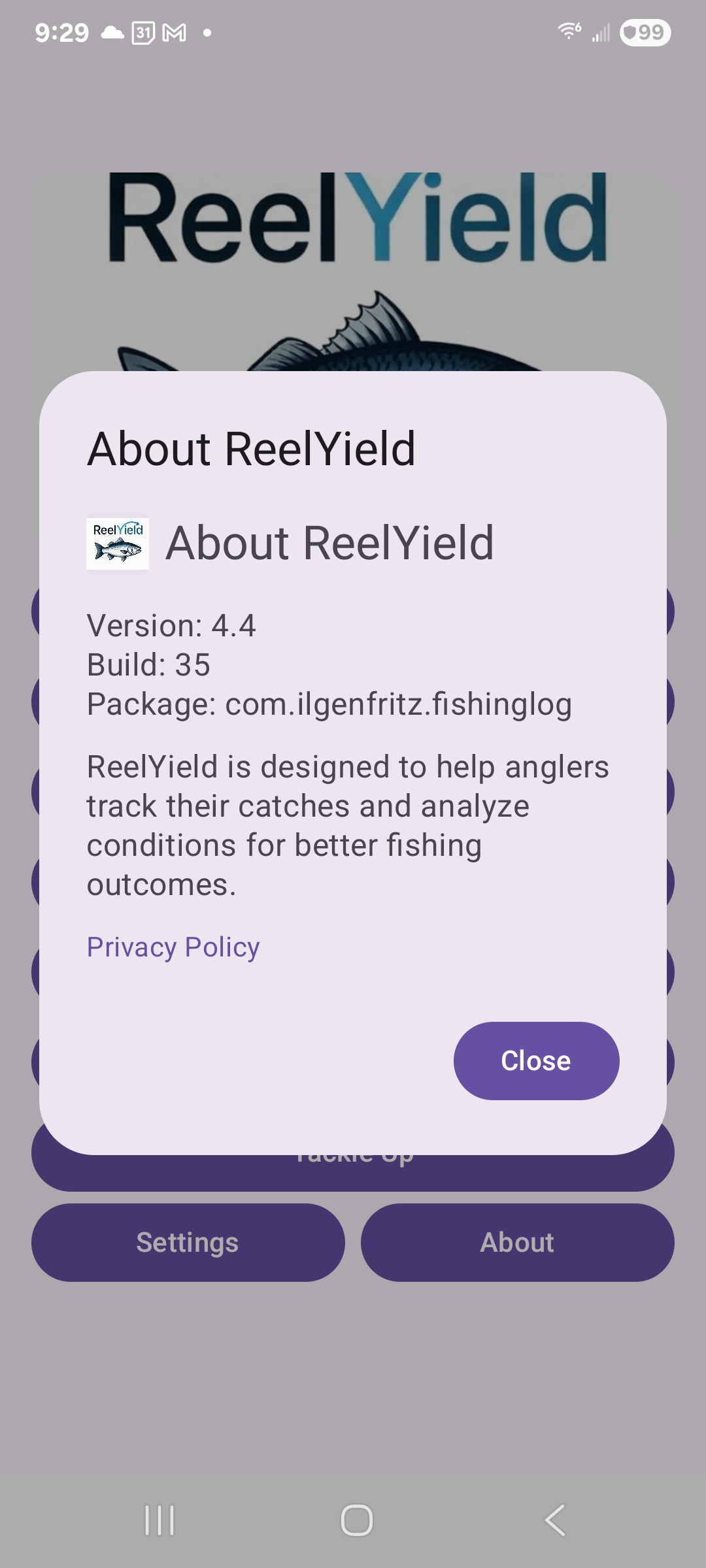Image resolution: width=706 pixels, height=1568 pixels.
Task: Open the Privacy Policy link
Action: [x=173, y=947]
